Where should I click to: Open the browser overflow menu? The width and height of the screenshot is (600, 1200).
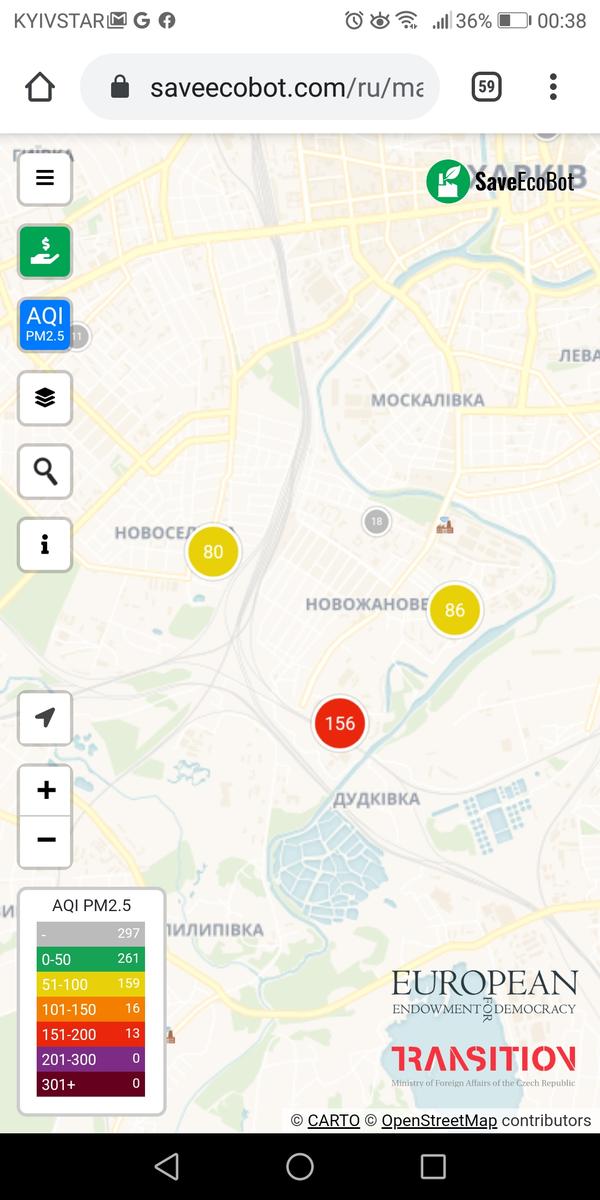point(553,87)
